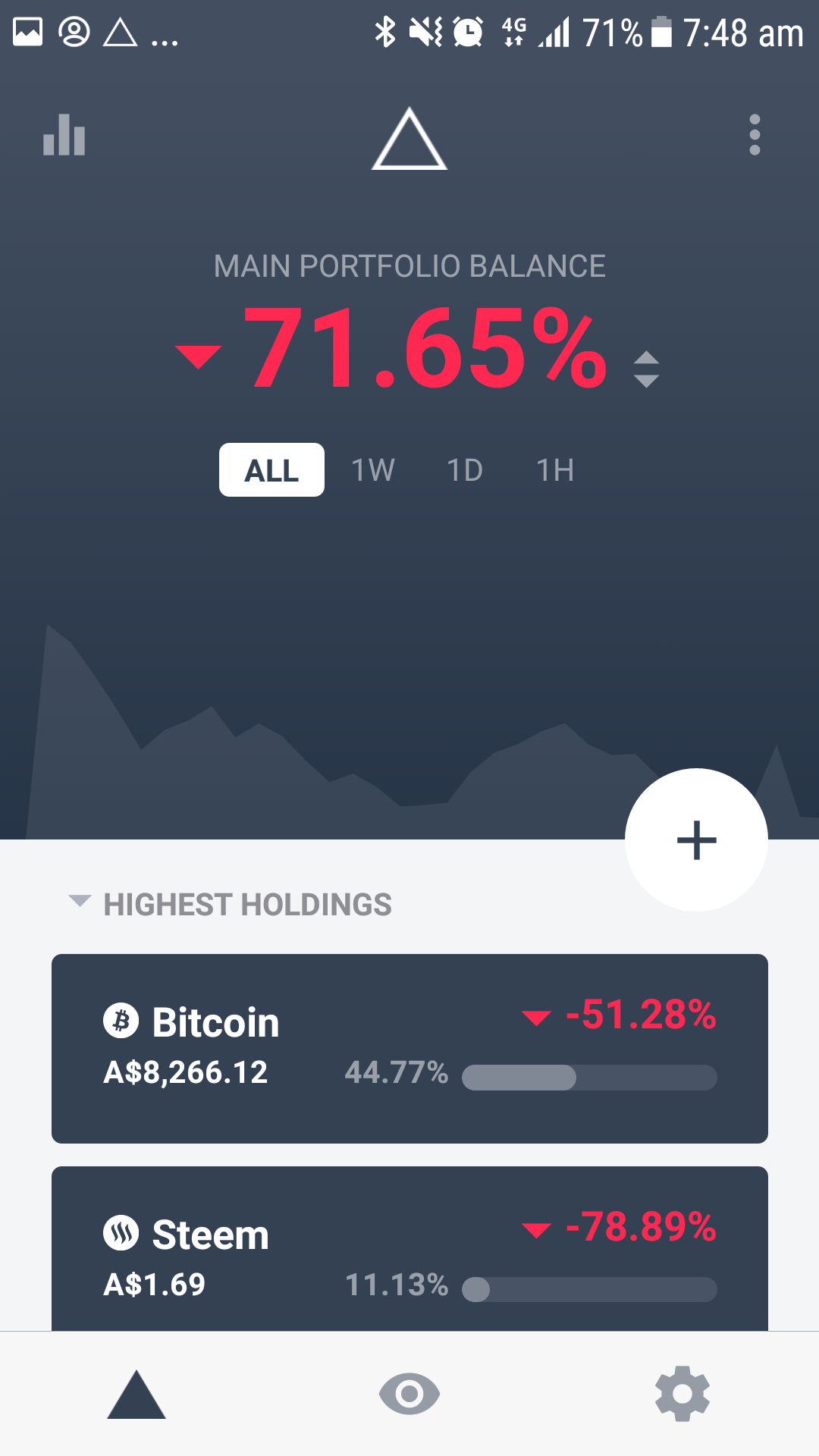Select the ALL timeframe button
The width and height of the screenshot is (819, 1456).
point(271,470)
